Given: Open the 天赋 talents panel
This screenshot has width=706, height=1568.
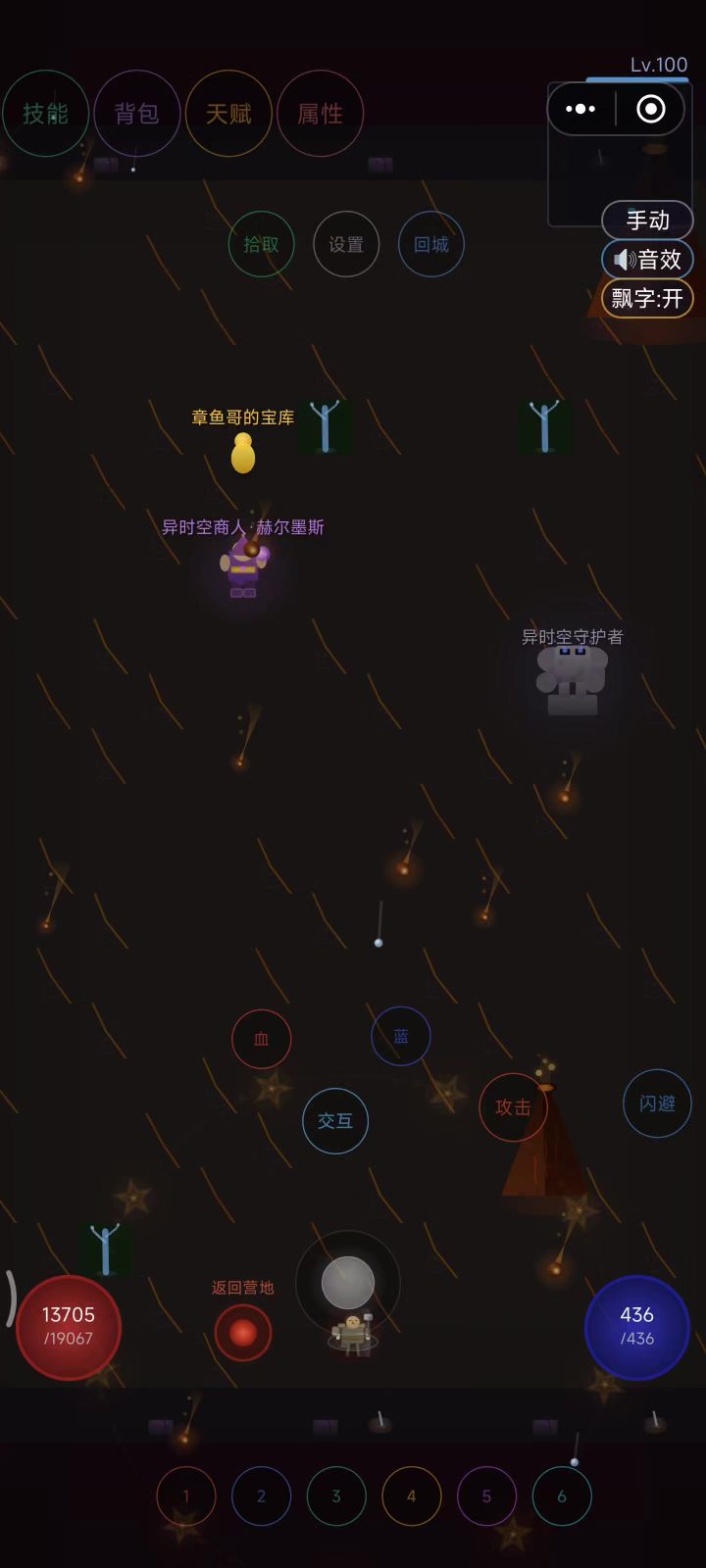Looking at the screenshot, I should (x=228, y=114).
